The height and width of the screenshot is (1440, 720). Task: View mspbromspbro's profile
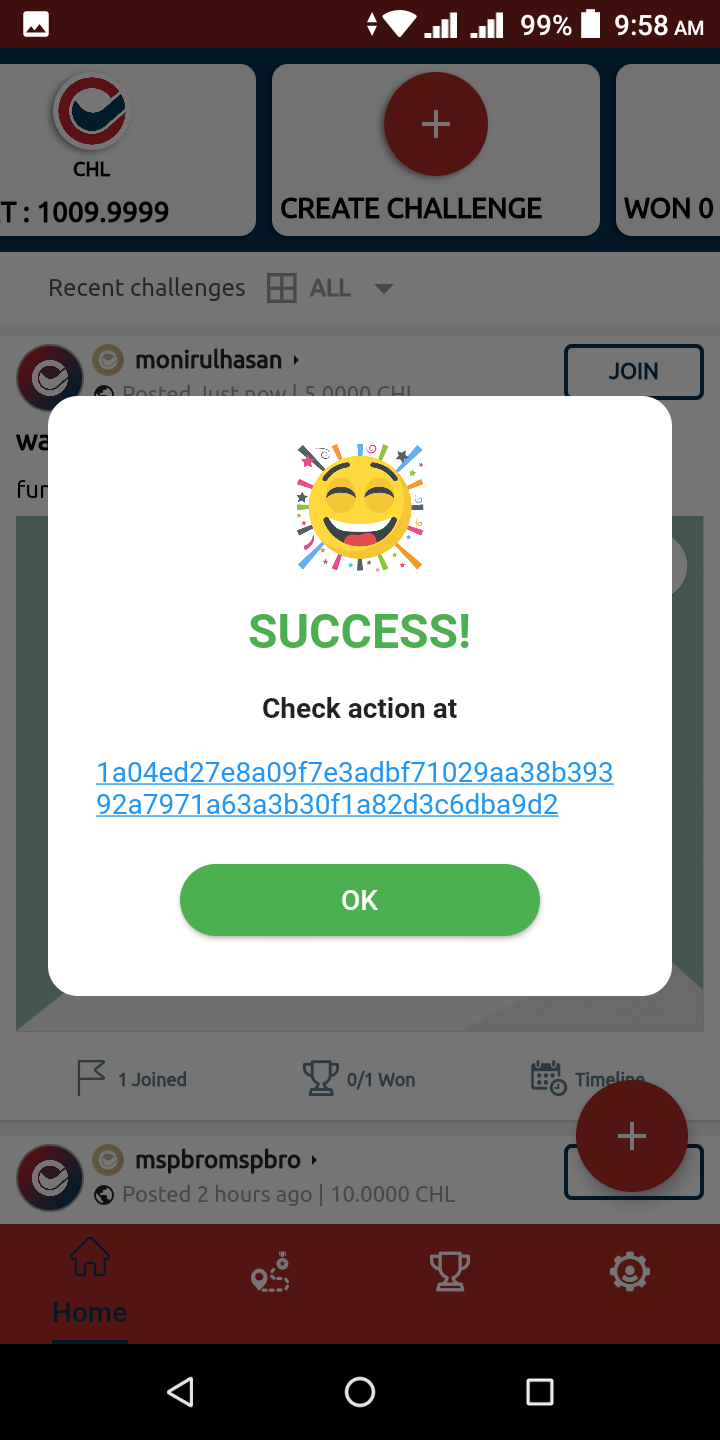pos(217,1160)
